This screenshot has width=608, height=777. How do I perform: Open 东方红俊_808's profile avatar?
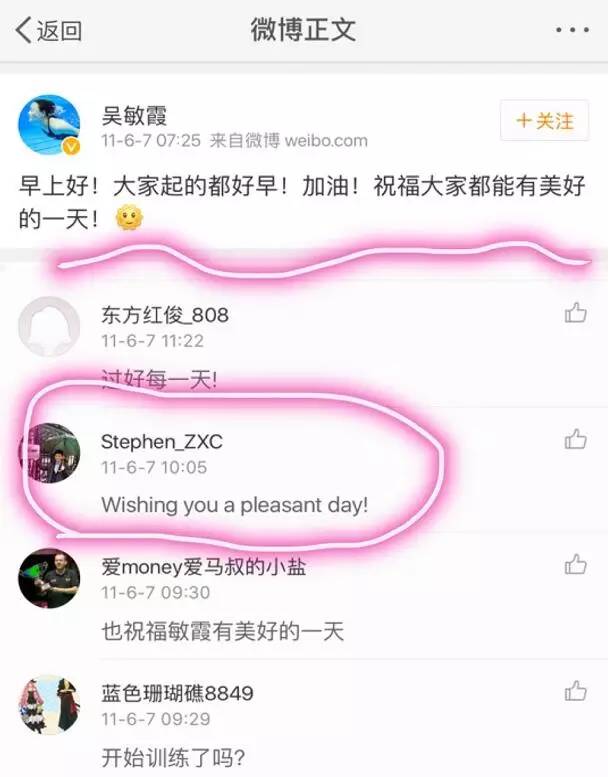point(49,327)
